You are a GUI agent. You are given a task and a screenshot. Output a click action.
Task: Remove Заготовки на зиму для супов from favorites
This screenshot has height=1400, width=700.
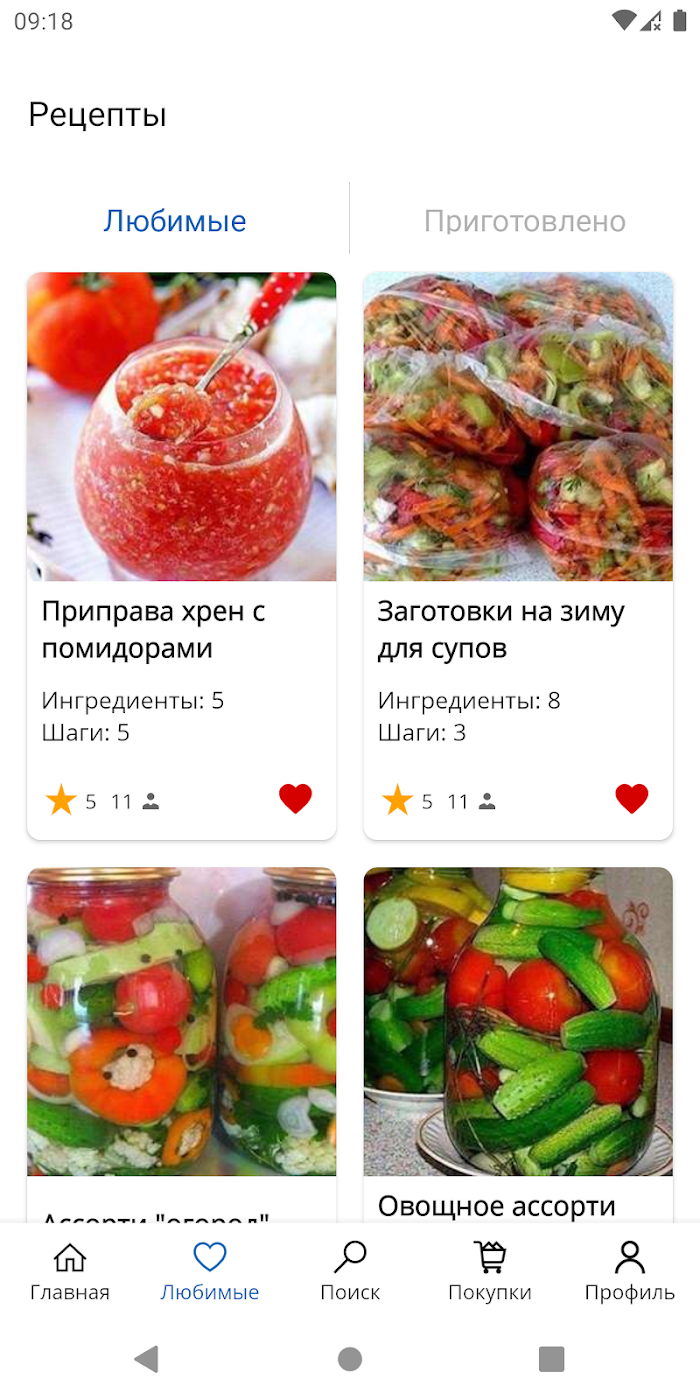(x=631, y=799)
